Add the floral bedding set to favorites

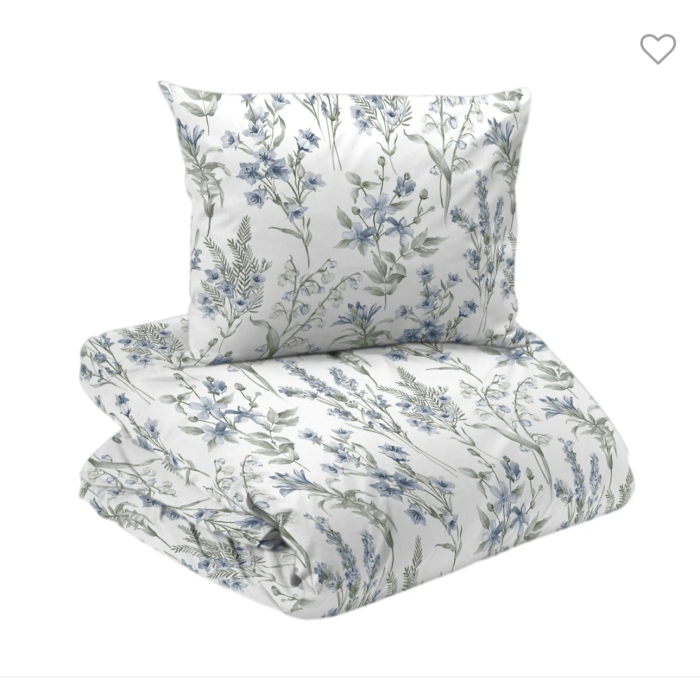[x=657, y=49]
